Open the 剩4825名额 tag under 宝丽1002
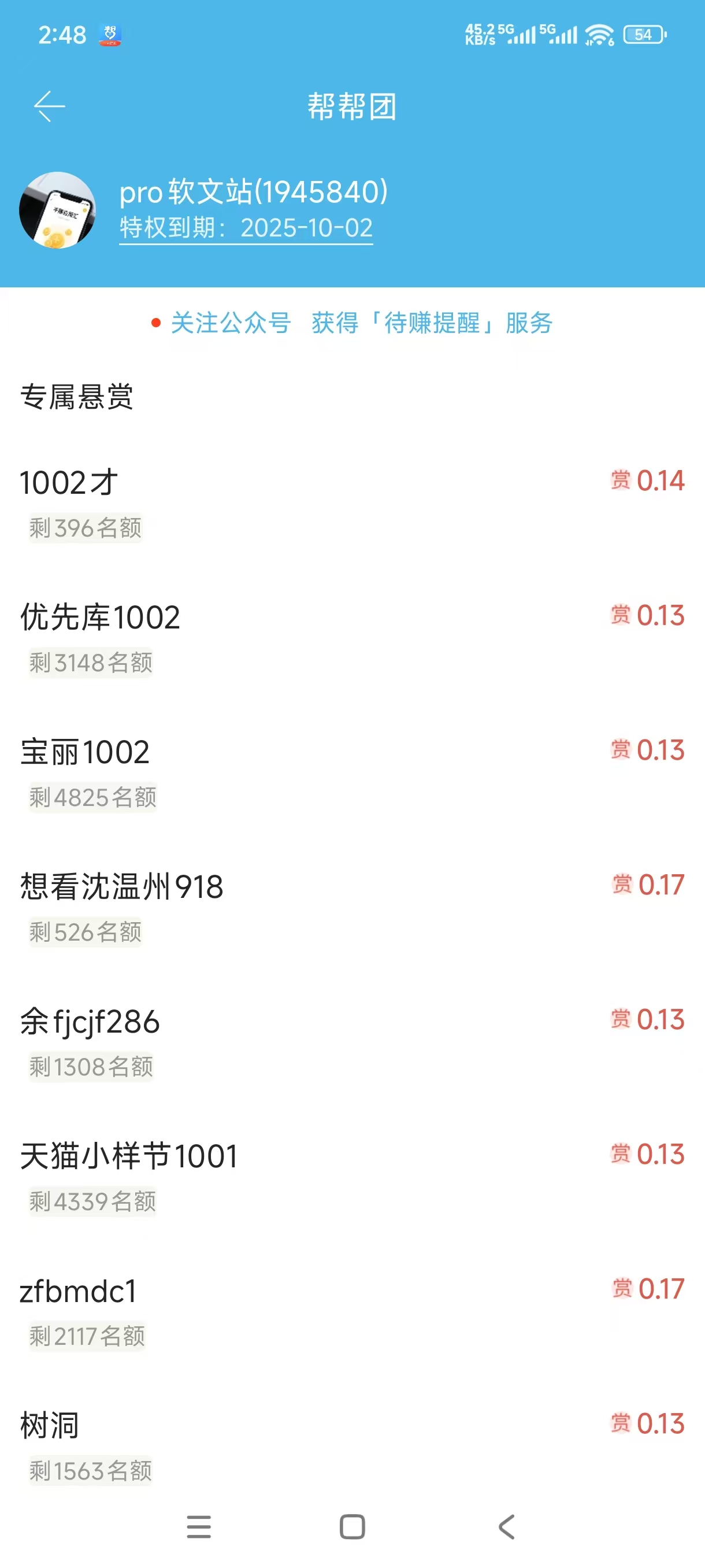 click(x=92, y=797)
